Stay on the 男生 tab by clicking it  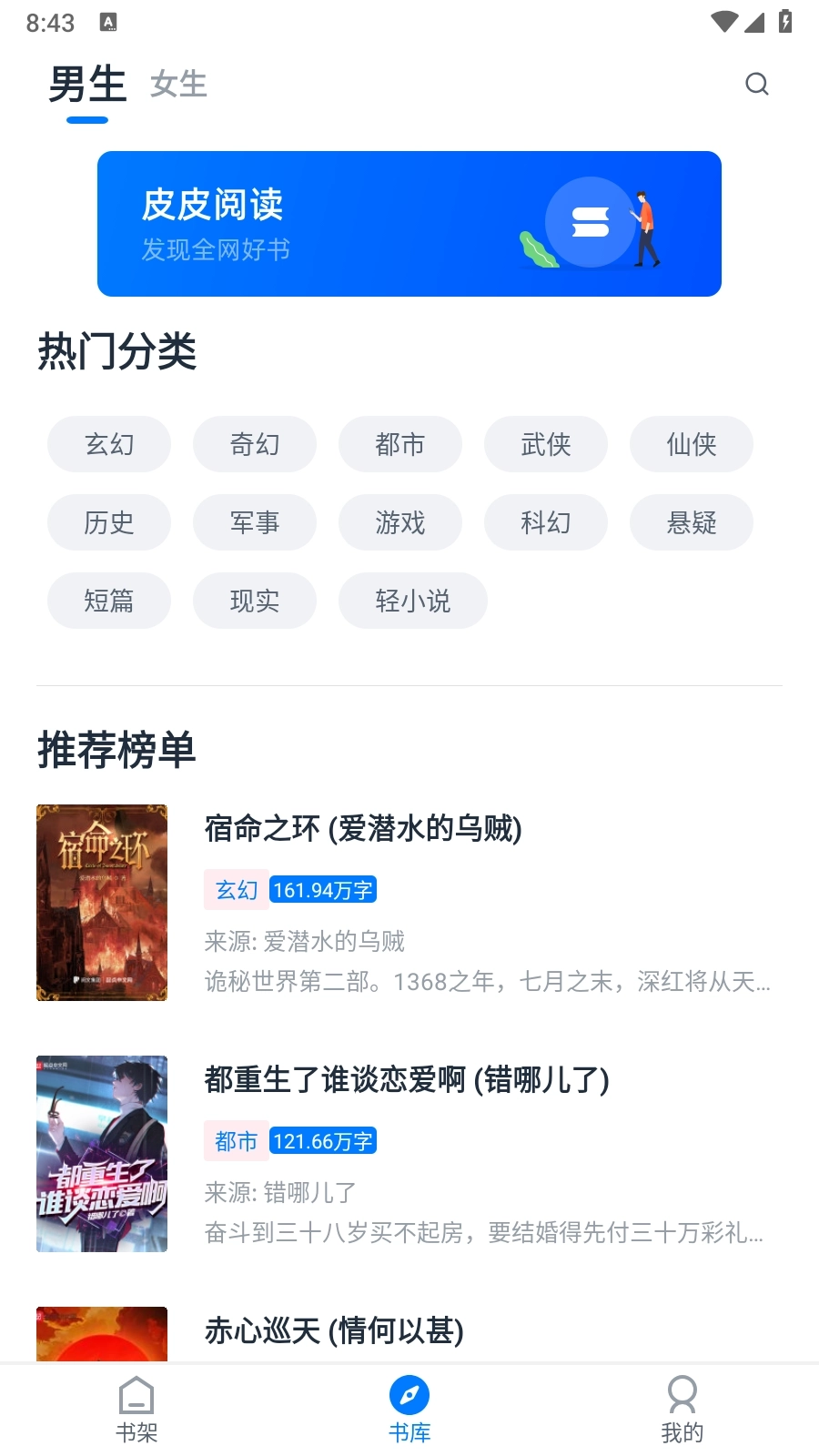(88, 83)
